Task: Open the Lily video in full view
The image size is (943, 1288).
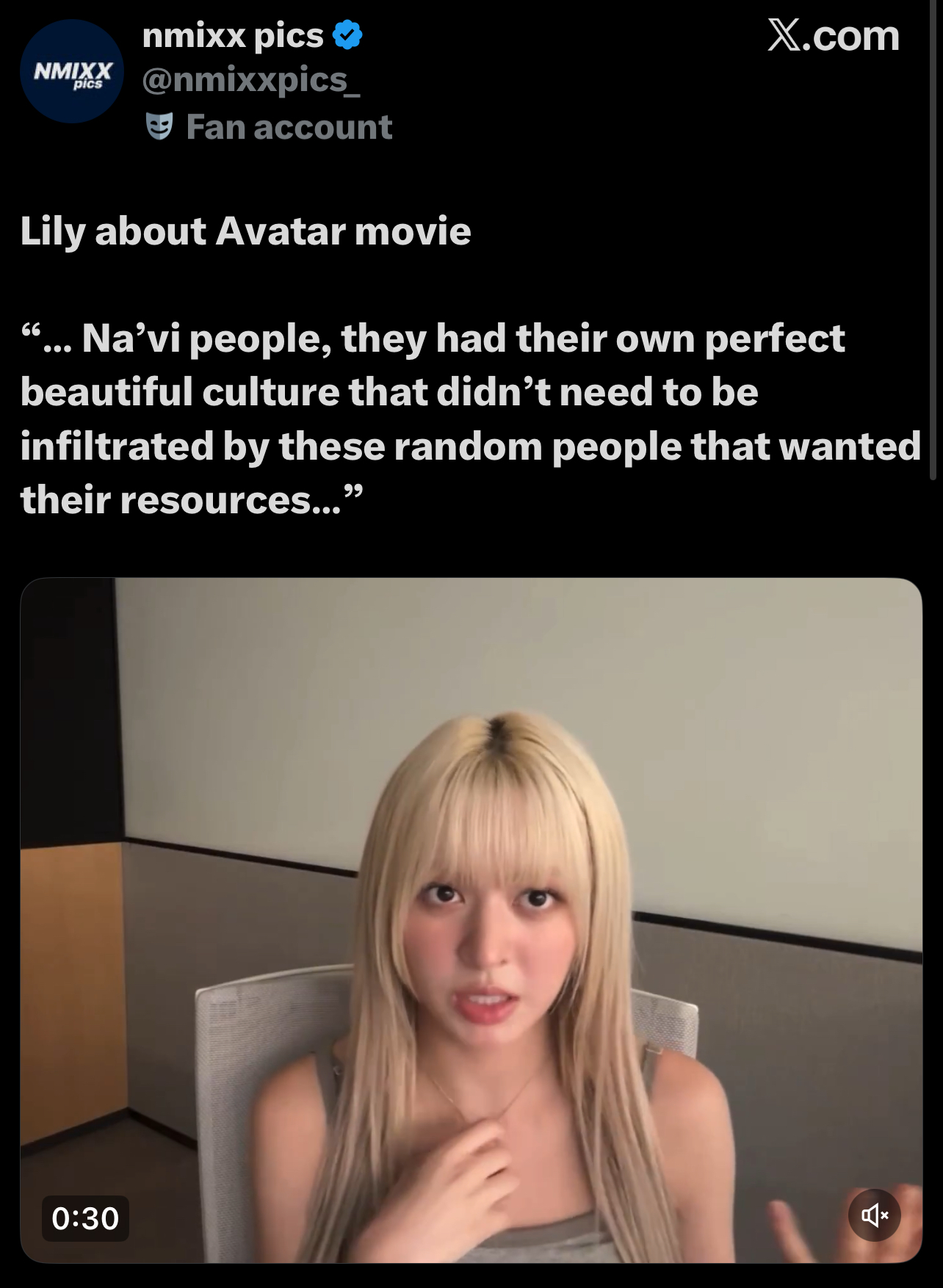Action: click(470, 918)
